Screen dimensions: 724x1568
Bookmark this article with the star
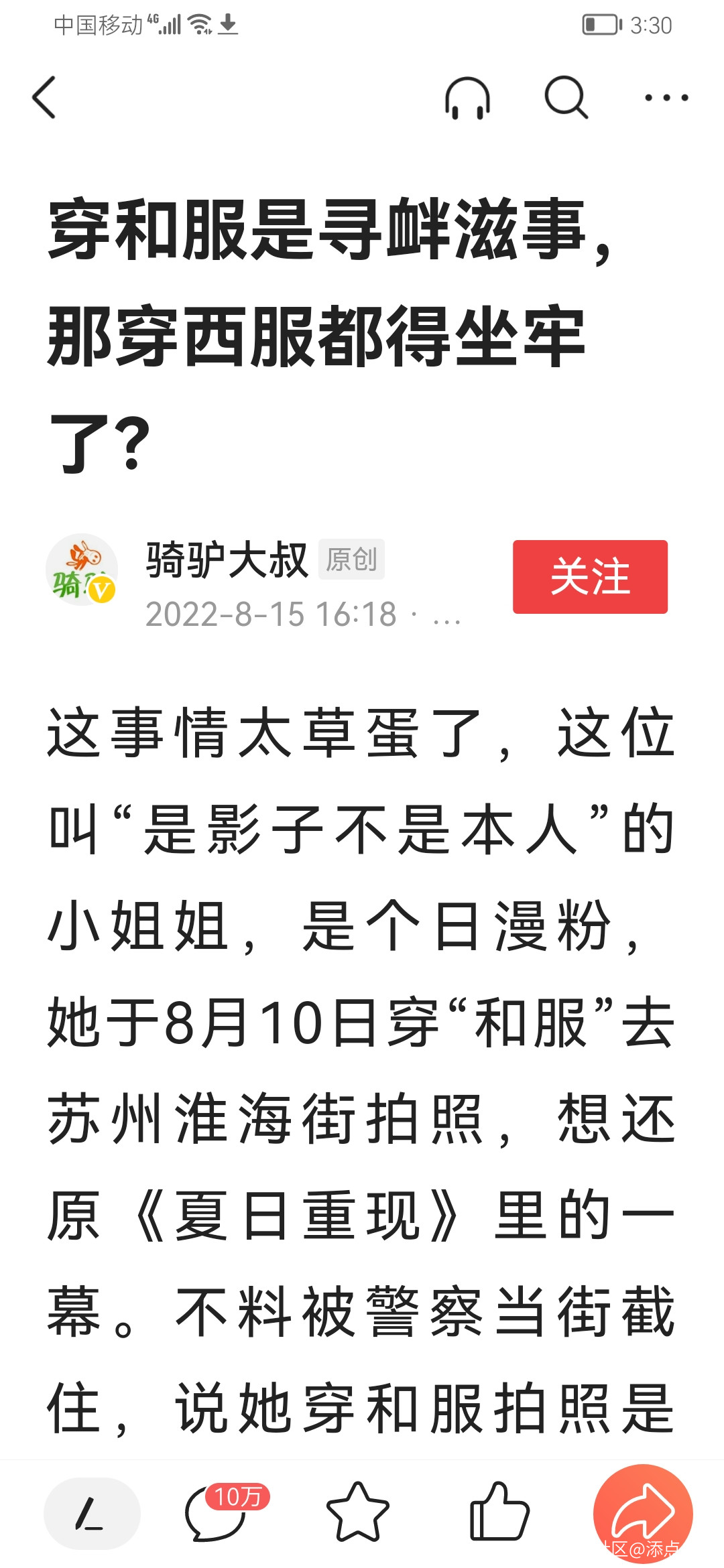(357, 1512)
